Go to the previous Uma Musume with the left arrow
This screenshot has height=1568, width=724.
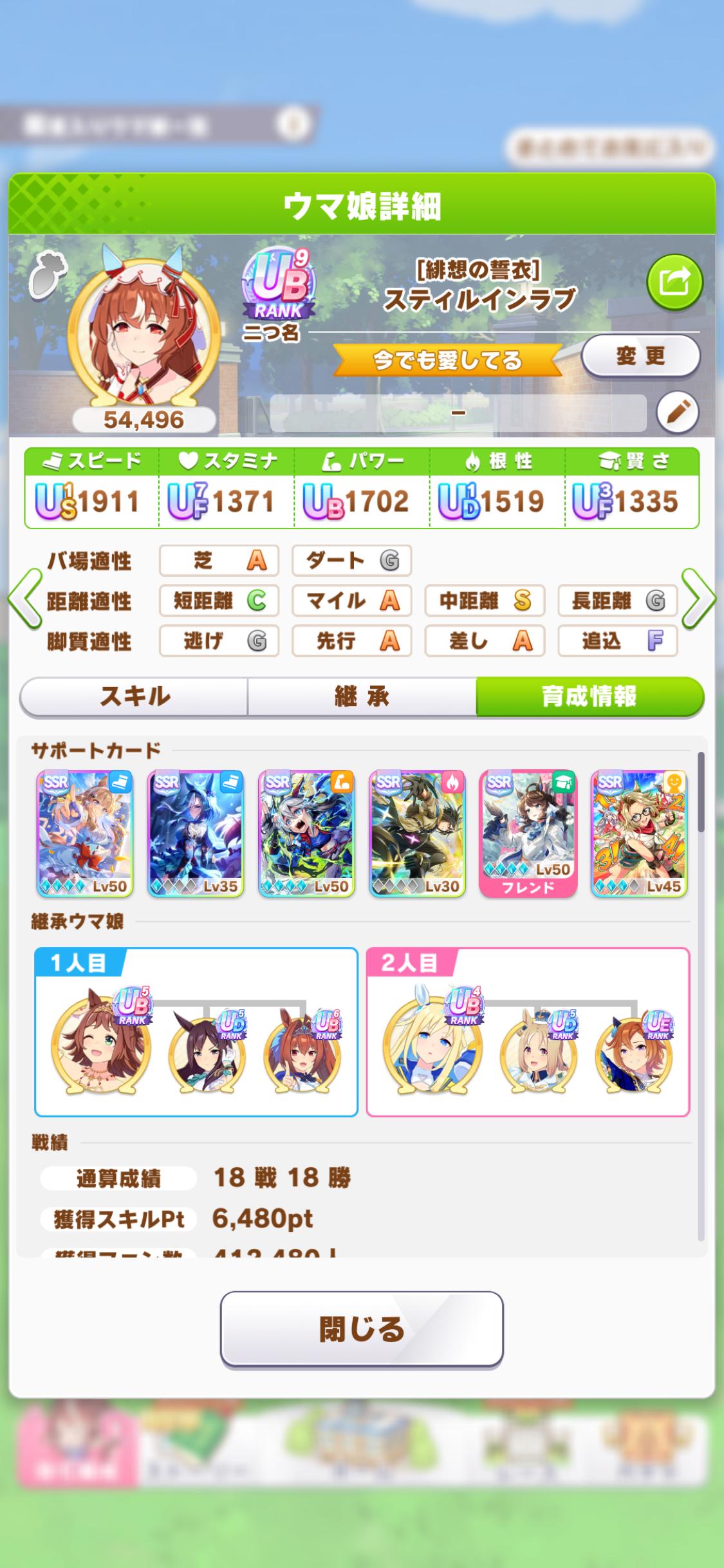[x=24, y=599]
